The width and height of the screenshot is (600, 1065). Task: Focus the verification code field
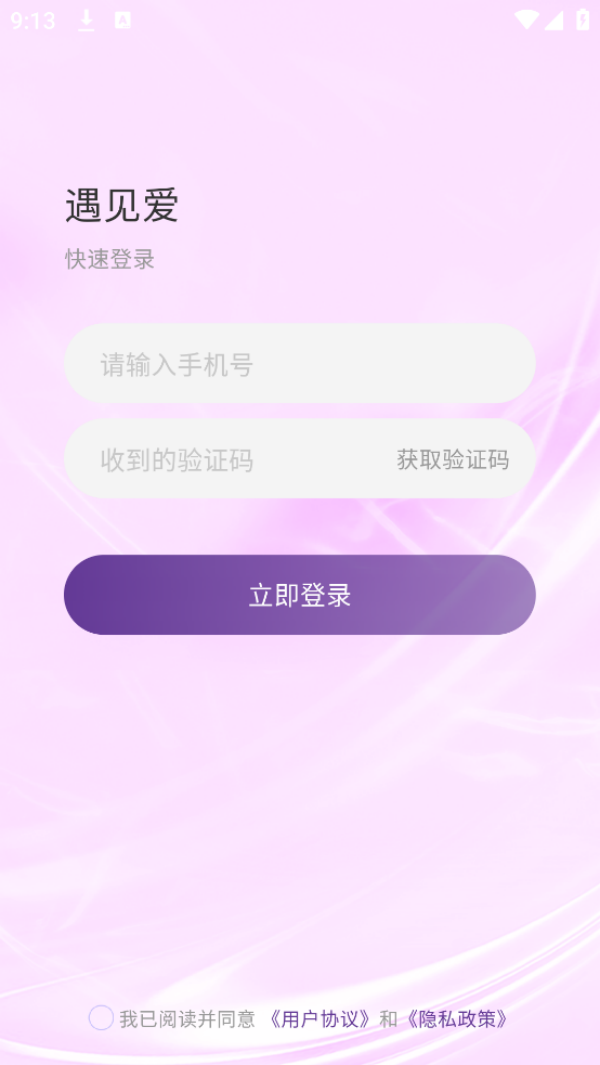pos(220,460)
